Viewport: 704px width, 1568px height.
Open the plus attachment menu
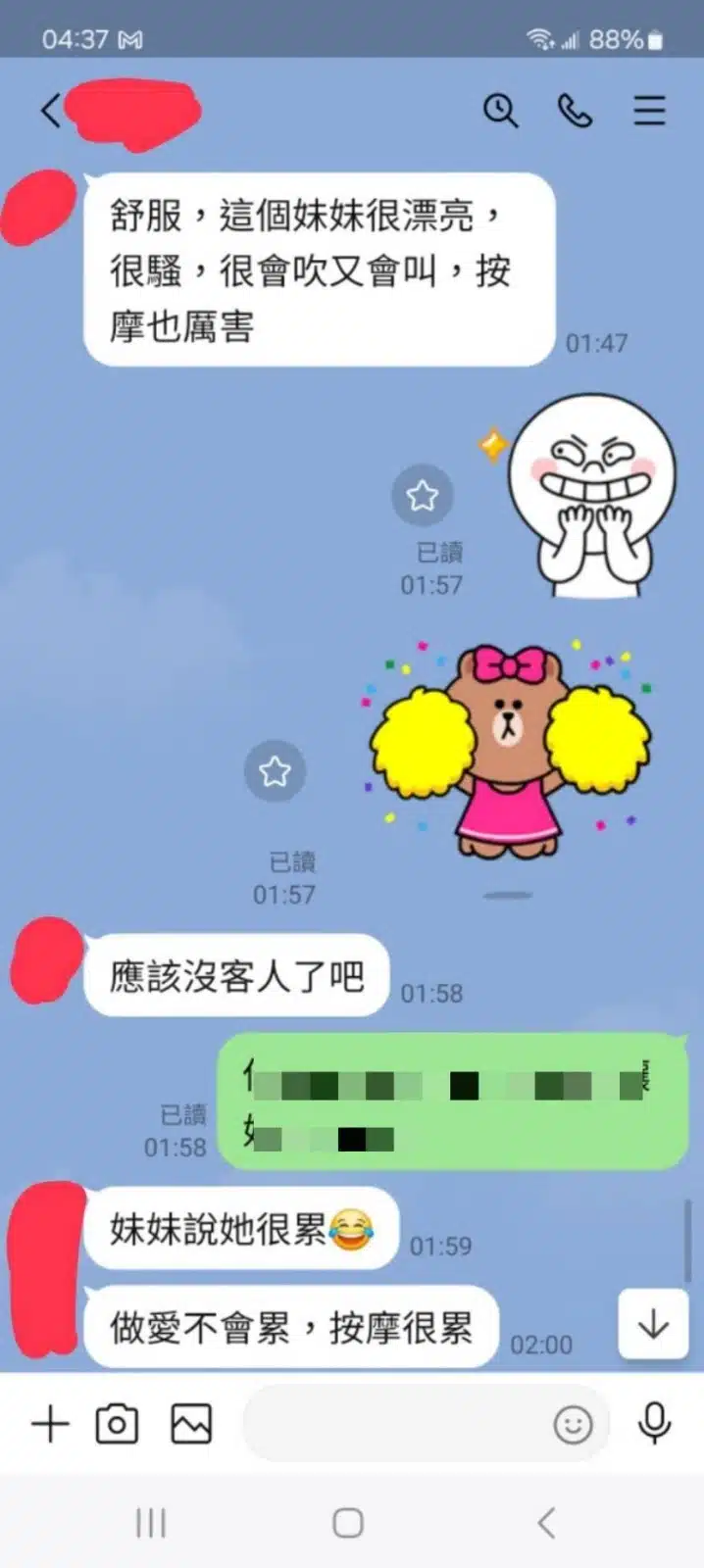point(50,1424)
